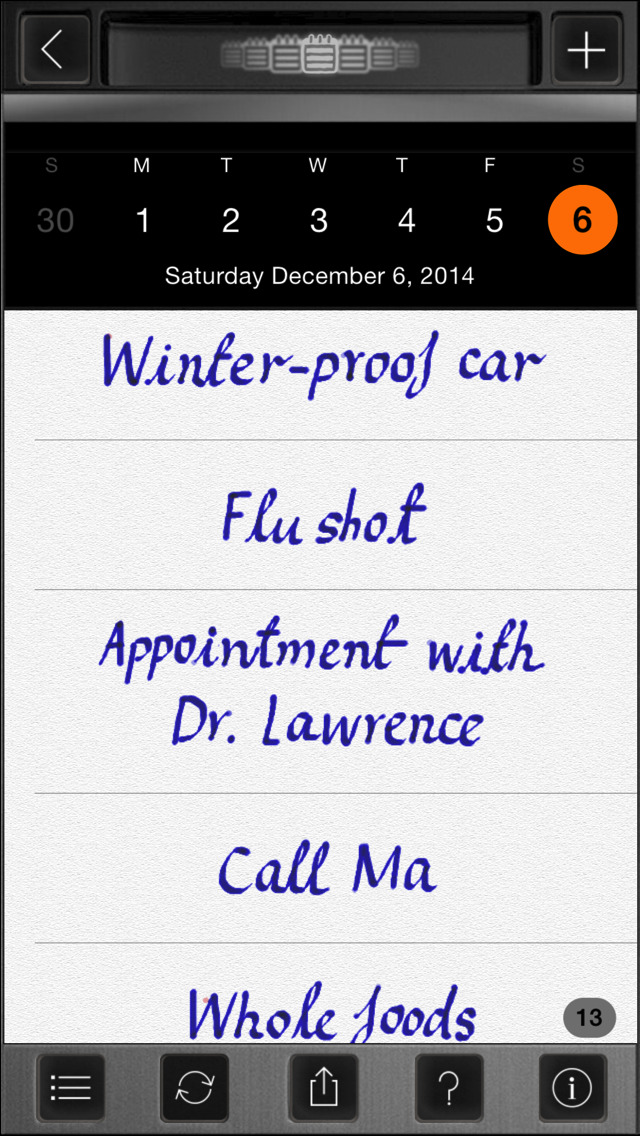Open Appointment with Dr. Lawrence note
This screenshot has height=1136, width=640.
322,692
